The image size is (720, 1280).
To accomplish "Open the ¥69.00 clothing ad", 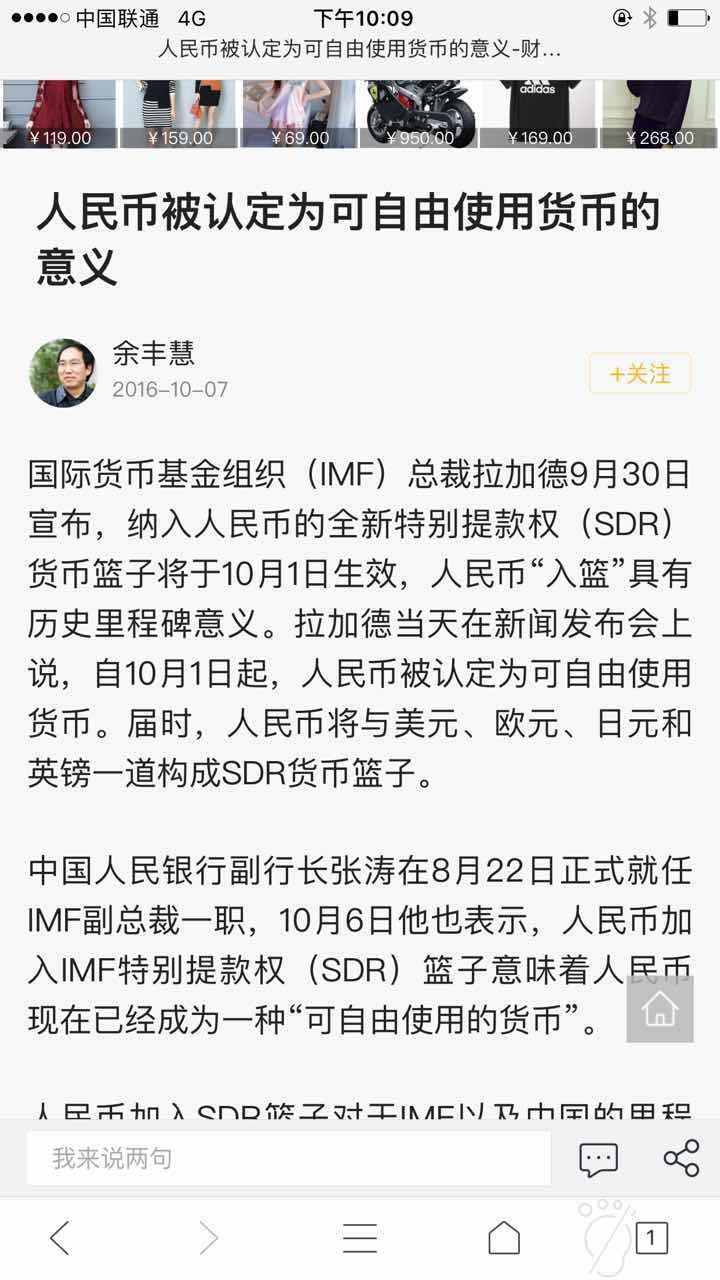I will pos(298,114).
